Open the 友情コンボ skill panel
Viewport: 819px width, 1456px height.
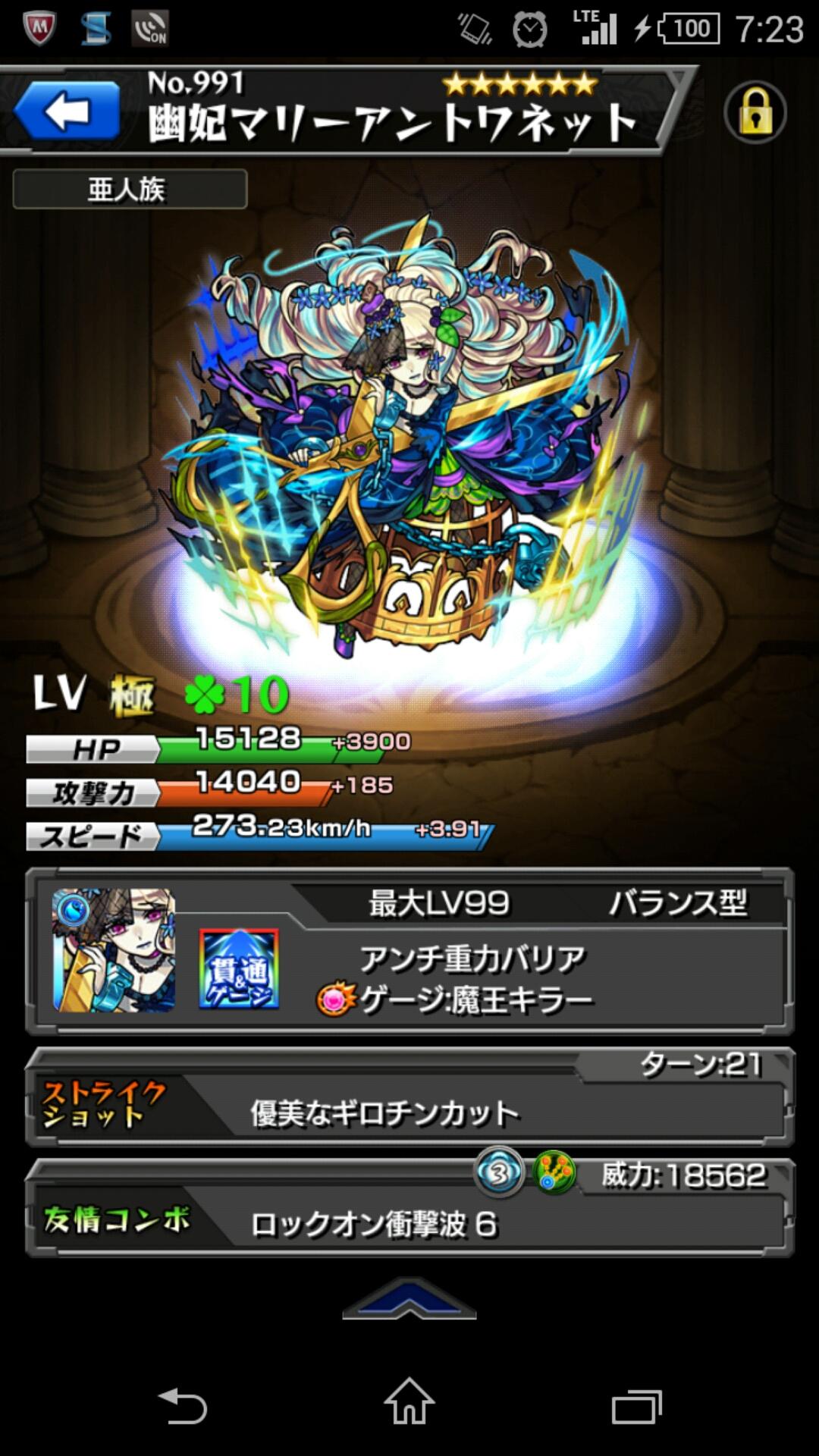[409, 1210]
